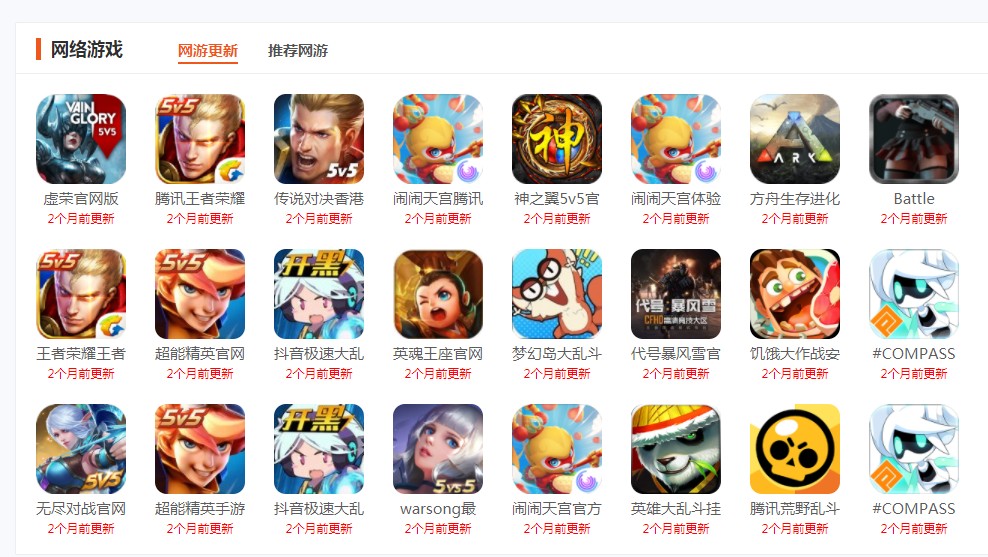
Task: Switch to the 推荐网游 tab
Action: [x=297, y=51]
